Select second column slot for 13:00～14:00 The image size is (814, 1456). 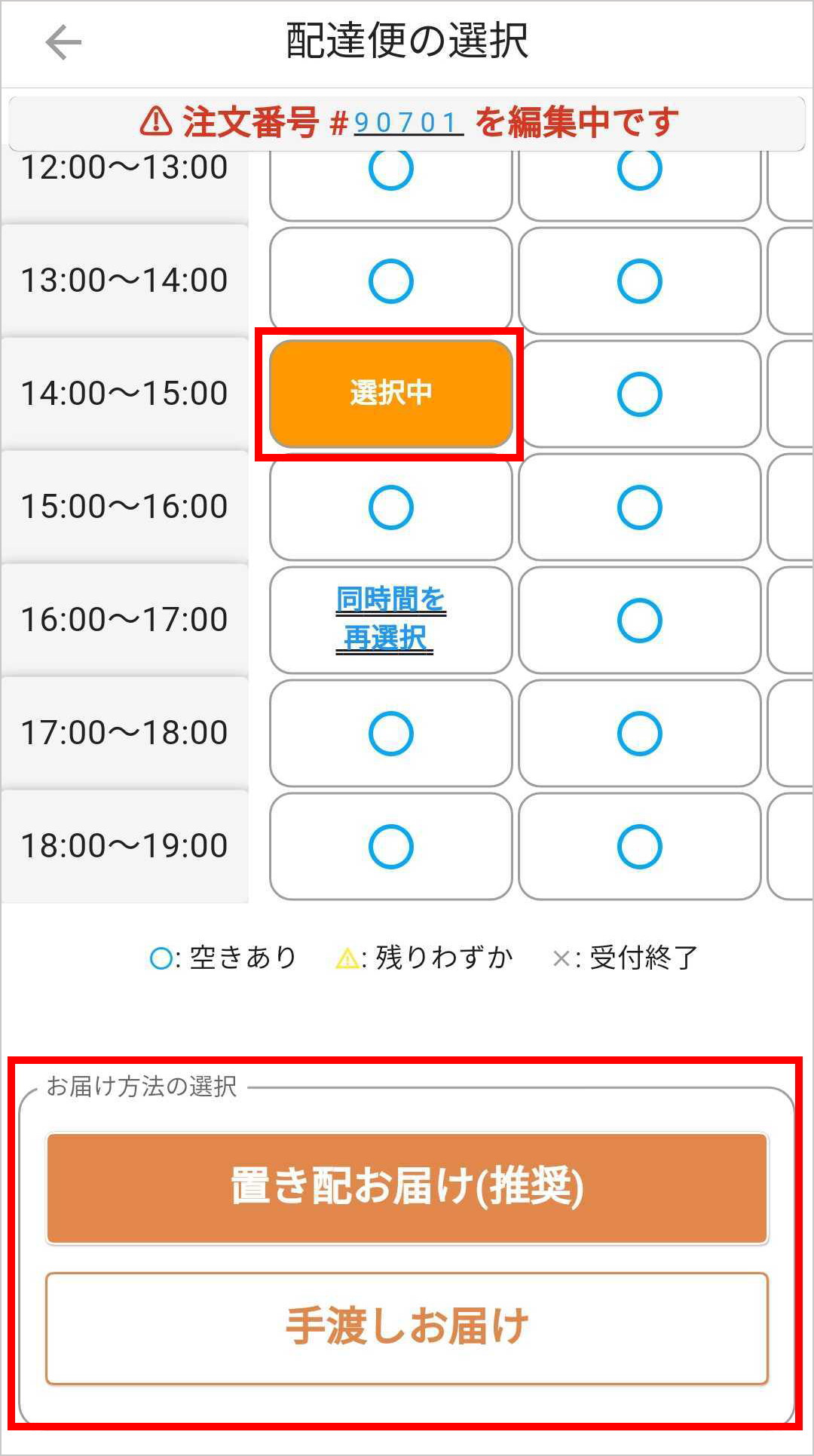point(639,280)
